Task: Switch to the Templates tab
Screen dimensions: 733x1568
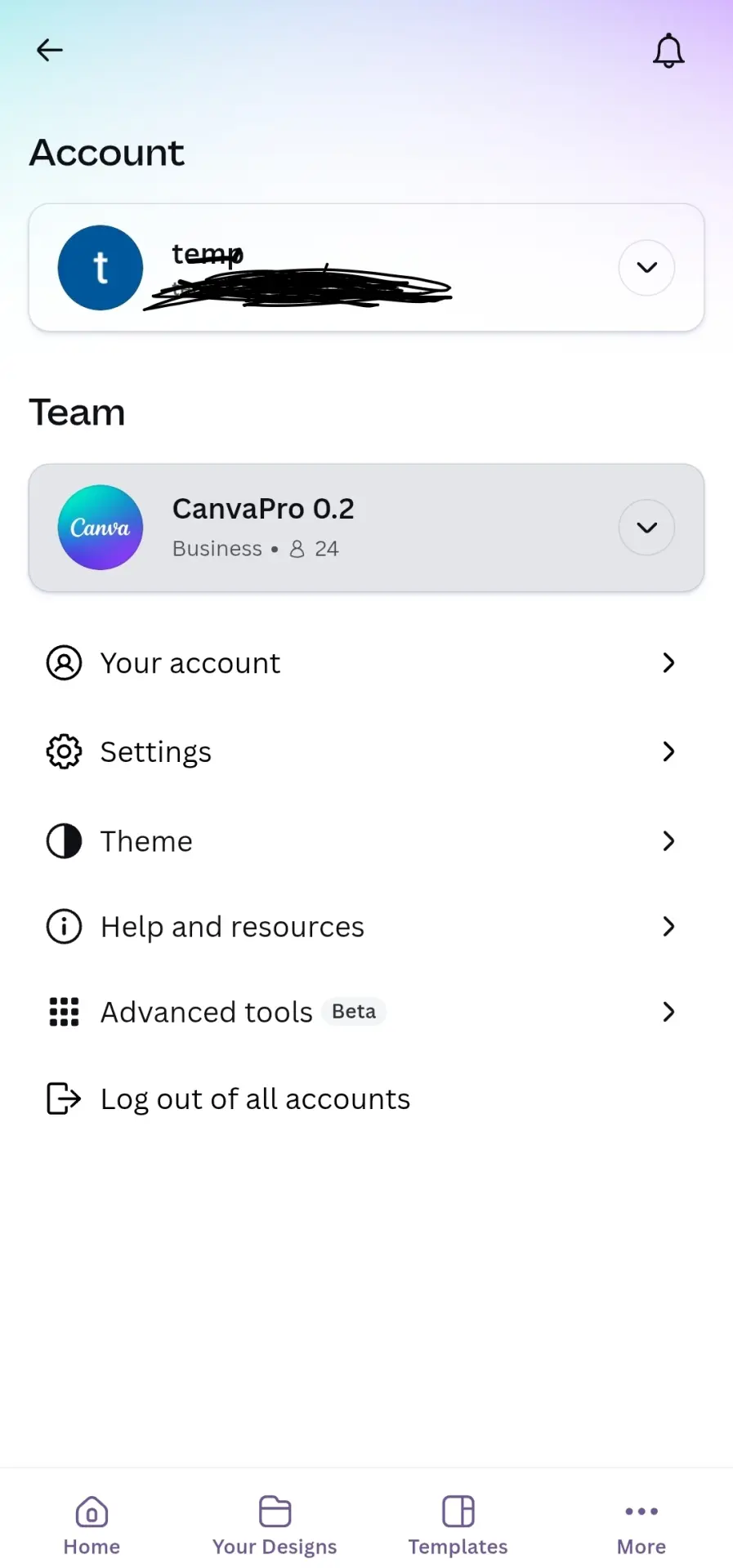Action: tap(458, 1526)
